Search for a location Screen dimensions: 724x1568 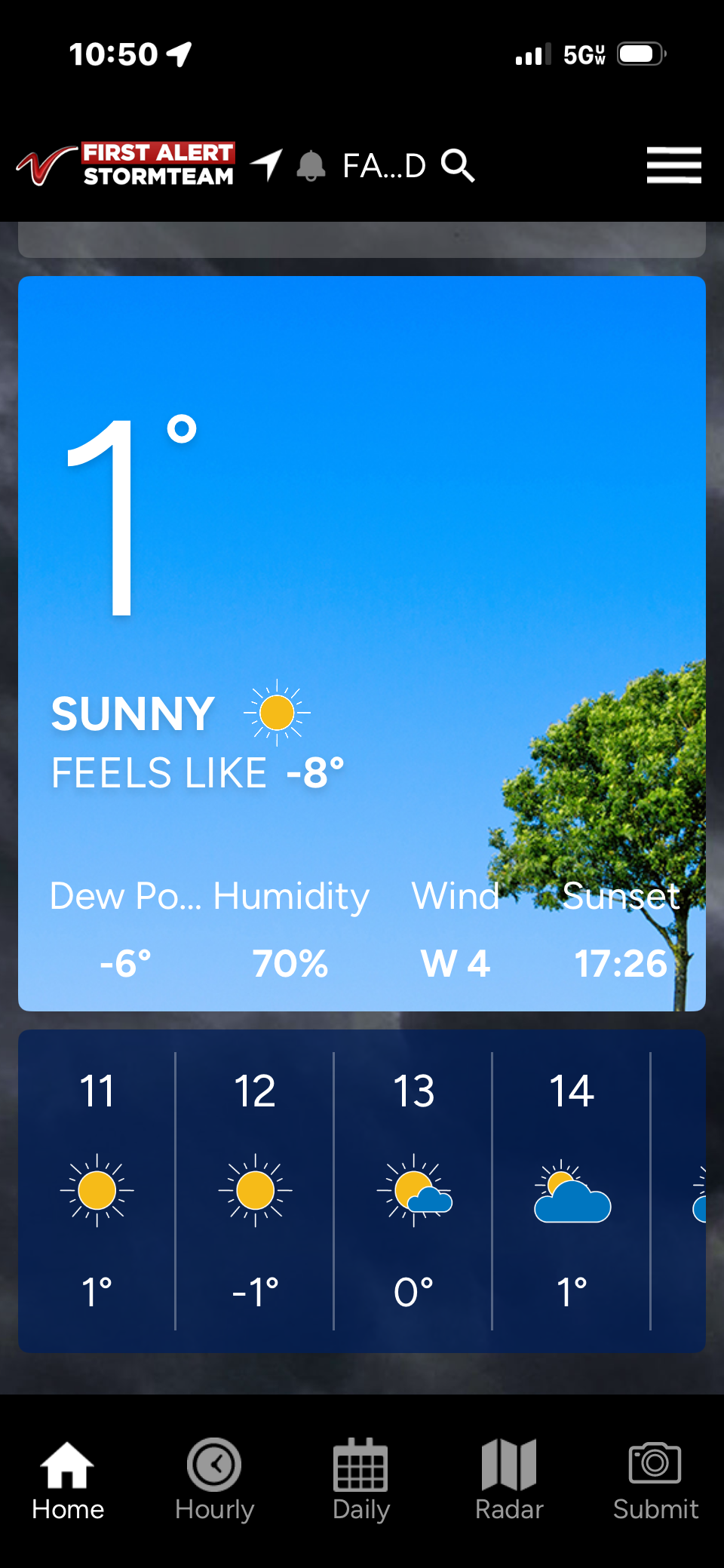458,165
